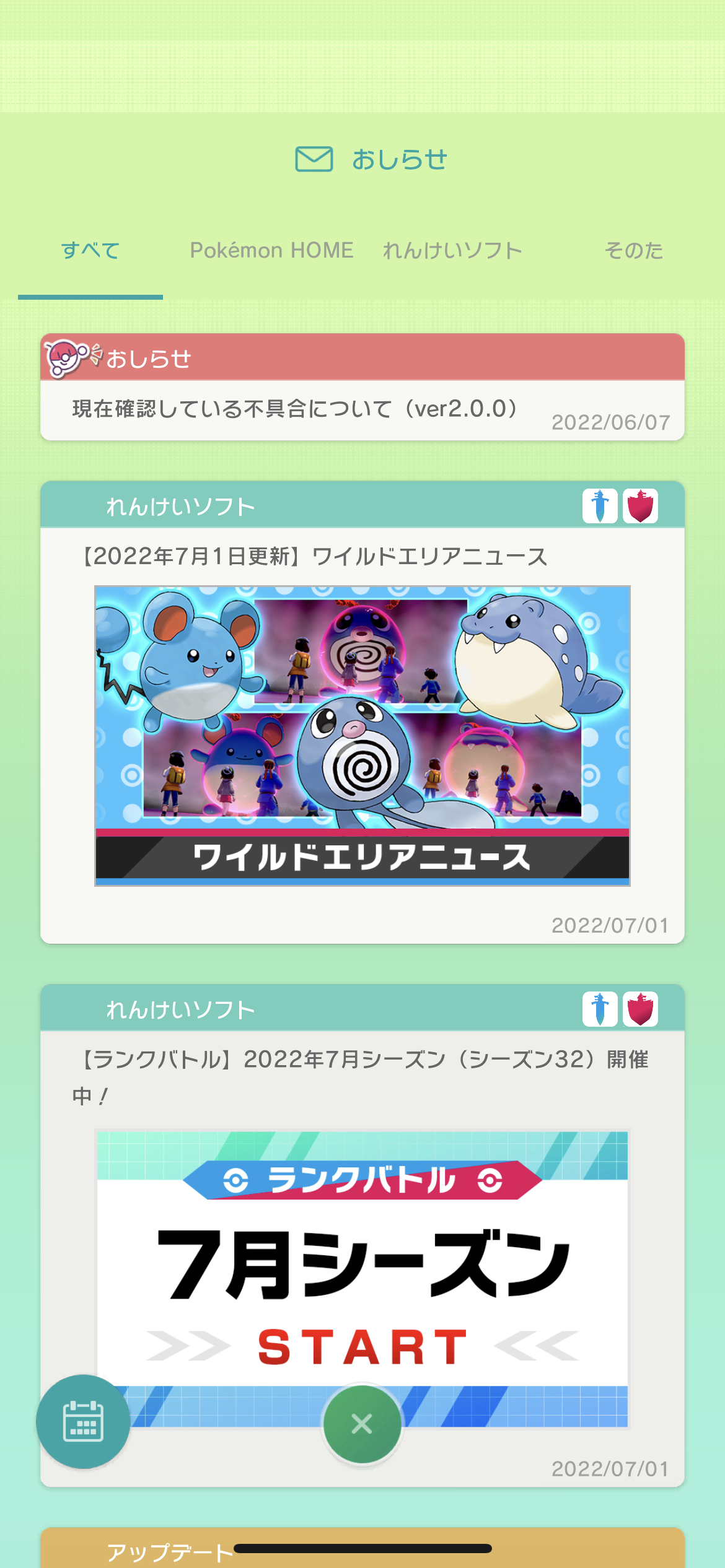Select the れんけいソフト tab

tap(452, 251)
